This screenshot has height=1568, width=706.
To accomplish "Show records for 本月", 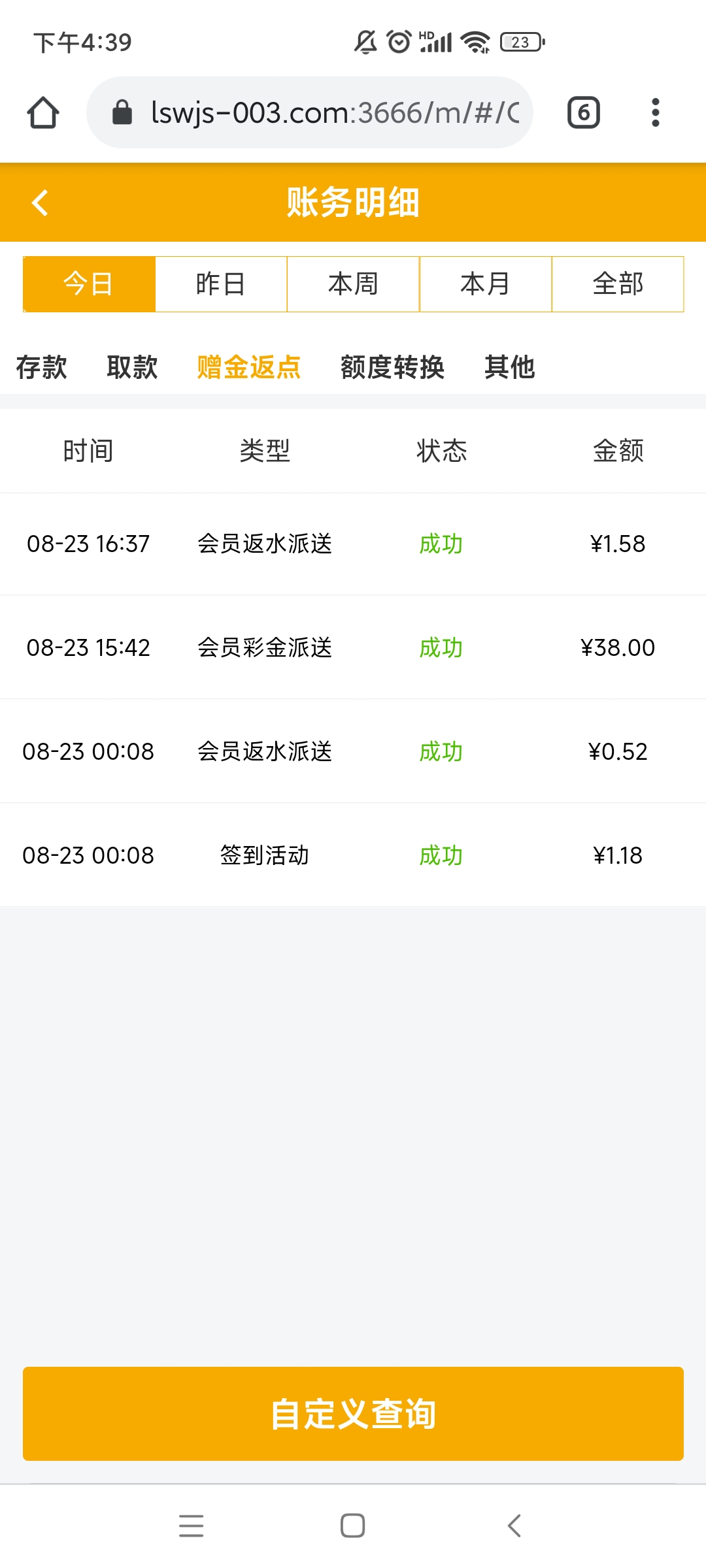I will 485,284.
